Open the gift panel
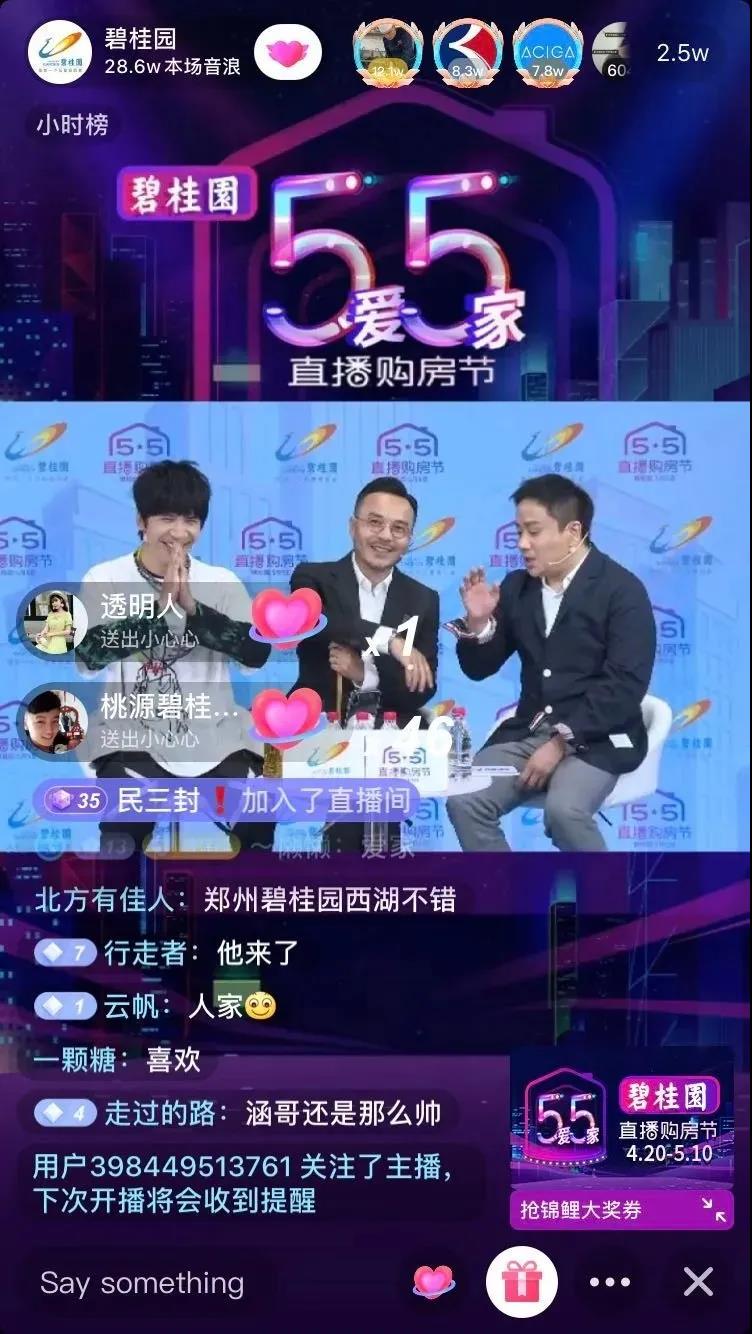The height and width of the screenshot is (1334, 752). click(521, 1281)
